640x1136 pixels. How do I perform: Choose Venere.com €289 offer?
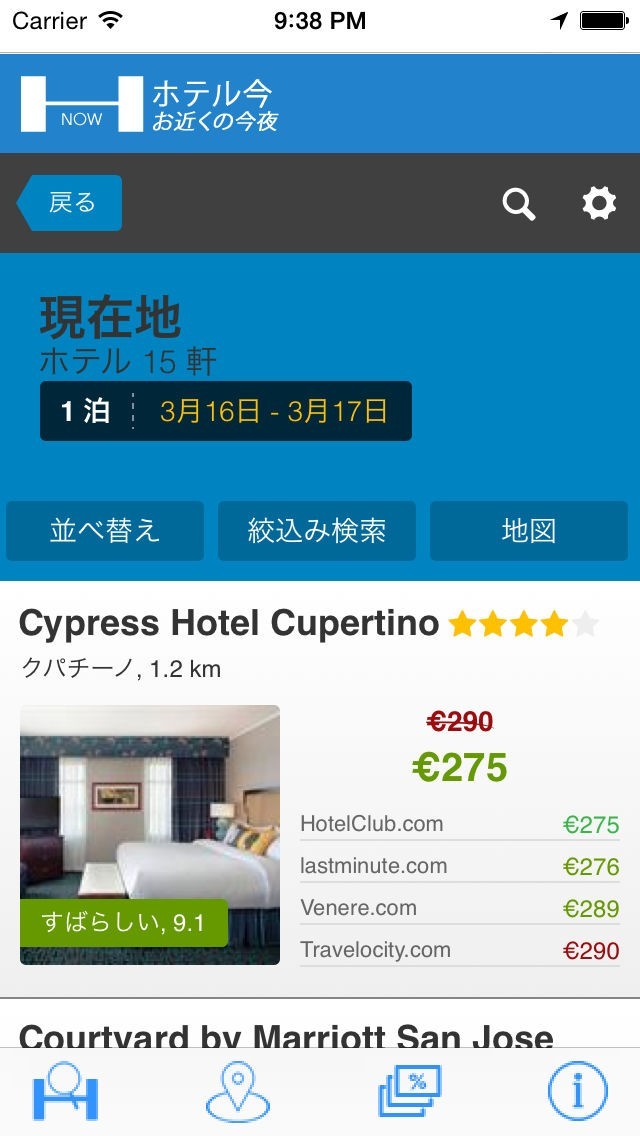click(x=459, y=908)
